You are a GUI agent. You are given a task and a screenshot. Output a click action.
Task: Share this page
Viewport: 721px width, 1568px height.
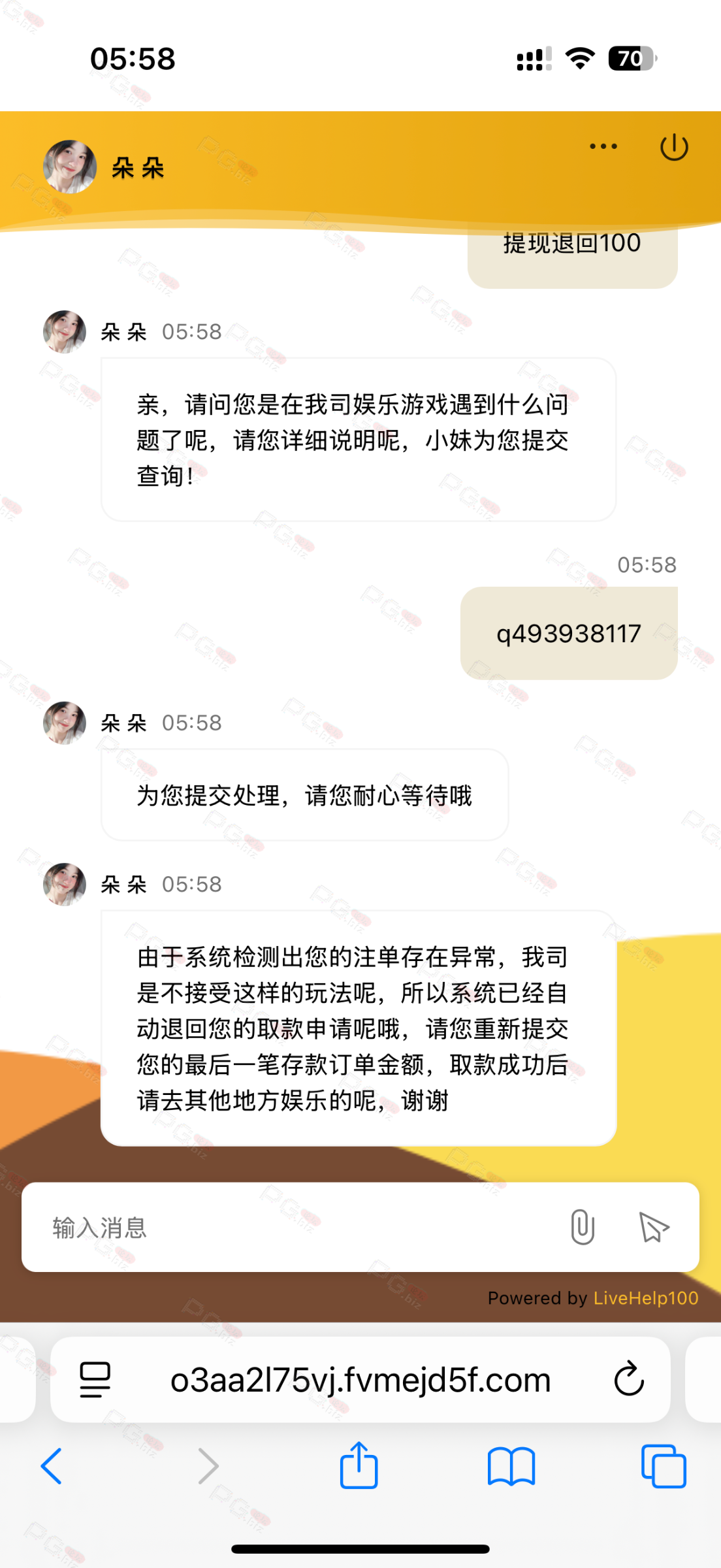tap(359, 1465)
